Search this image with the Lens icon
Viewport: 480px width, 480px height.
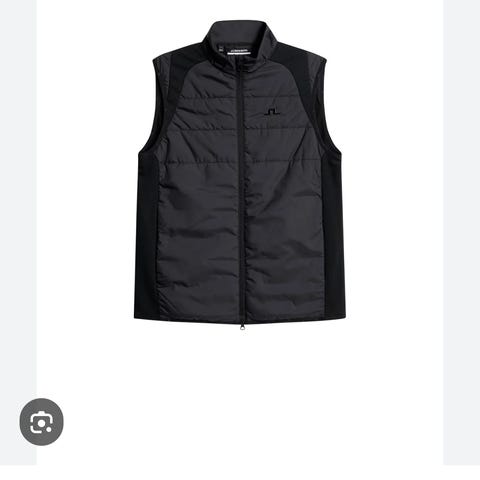[41, 422]
